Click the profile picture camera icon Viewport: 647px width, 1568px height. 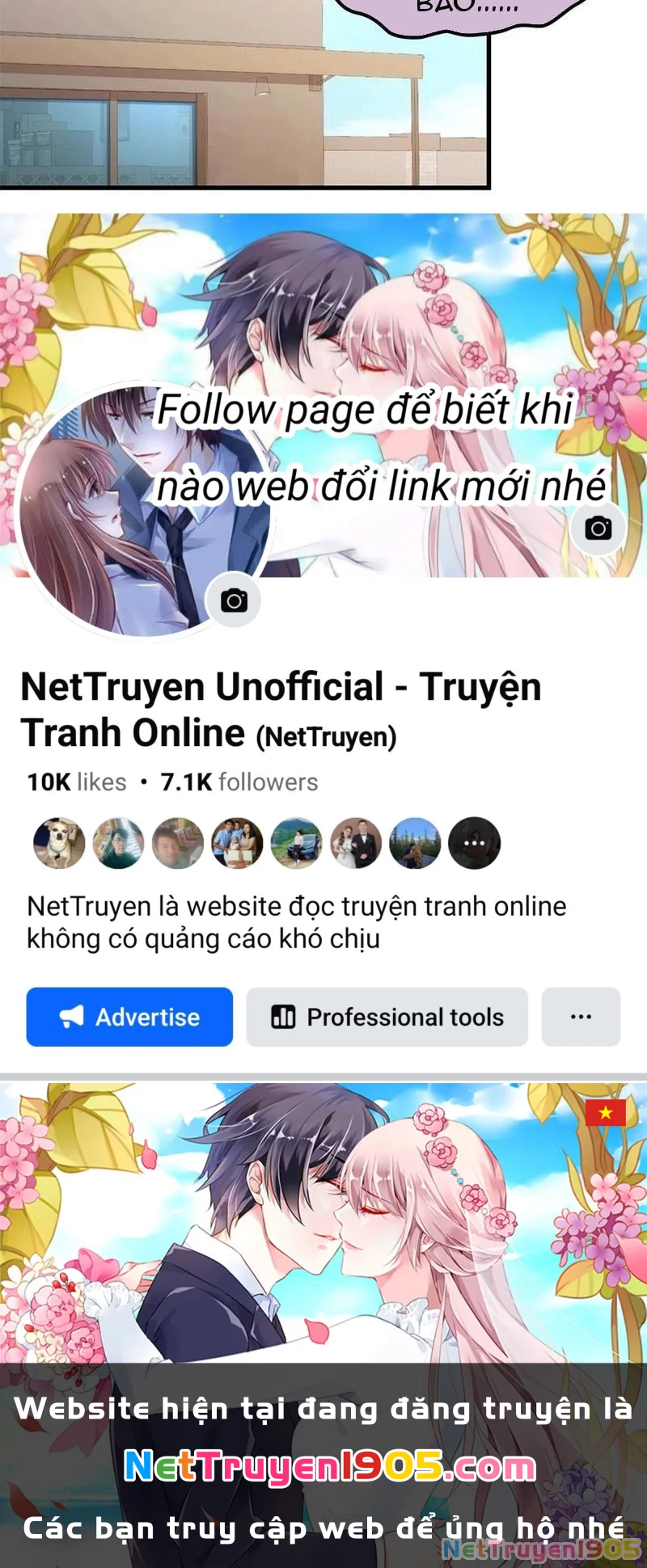coord(233,601)
